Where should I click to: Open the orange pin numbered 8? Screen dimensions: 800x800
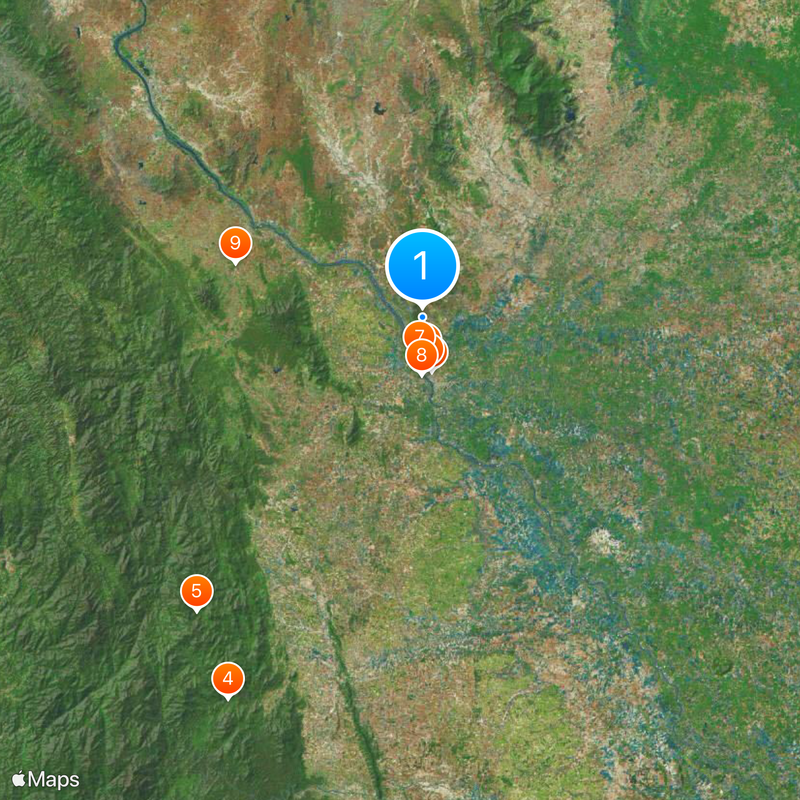pos(422,355)
